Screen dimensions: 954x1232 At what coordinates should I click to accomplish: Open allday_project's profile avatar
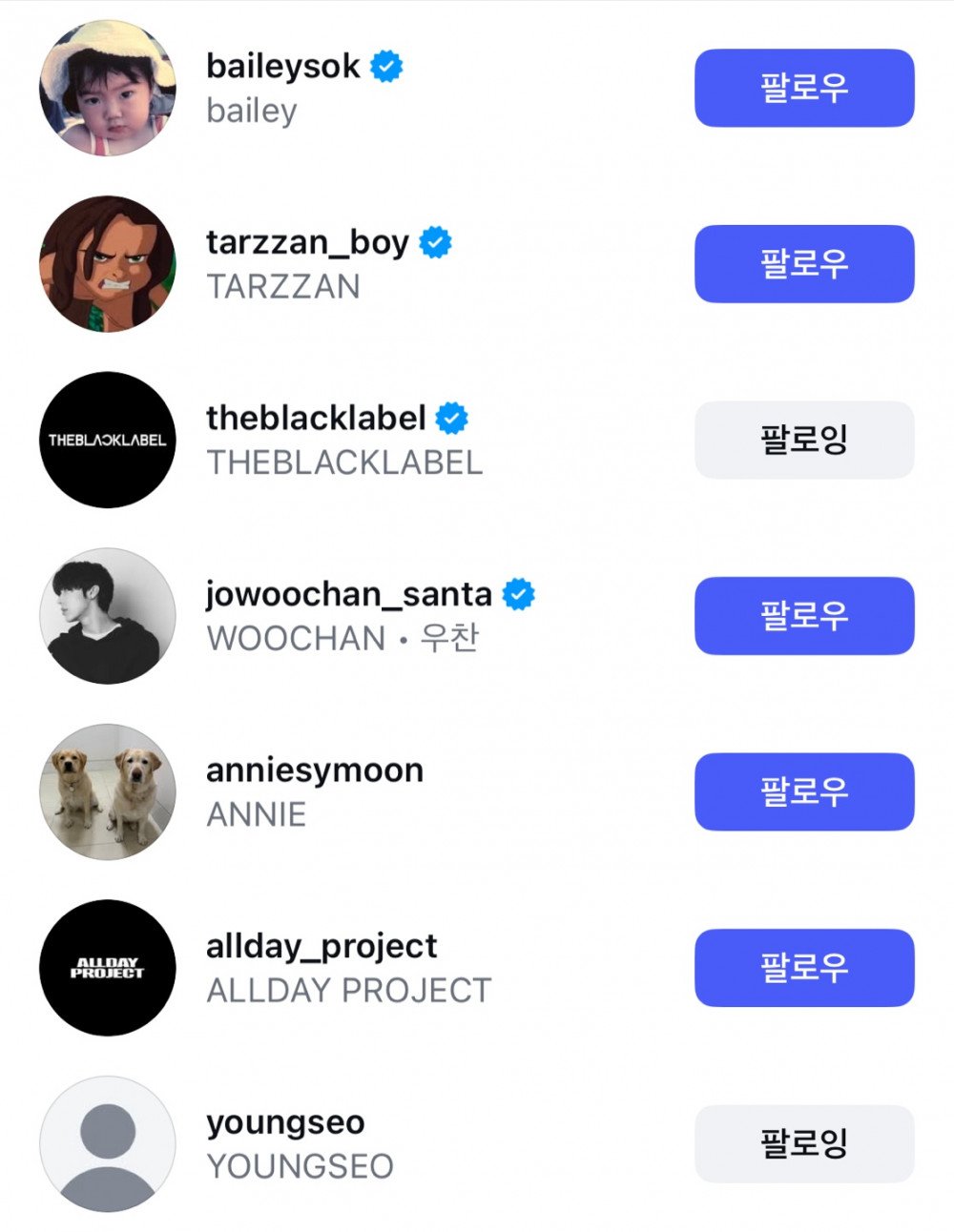pos(108,968)
